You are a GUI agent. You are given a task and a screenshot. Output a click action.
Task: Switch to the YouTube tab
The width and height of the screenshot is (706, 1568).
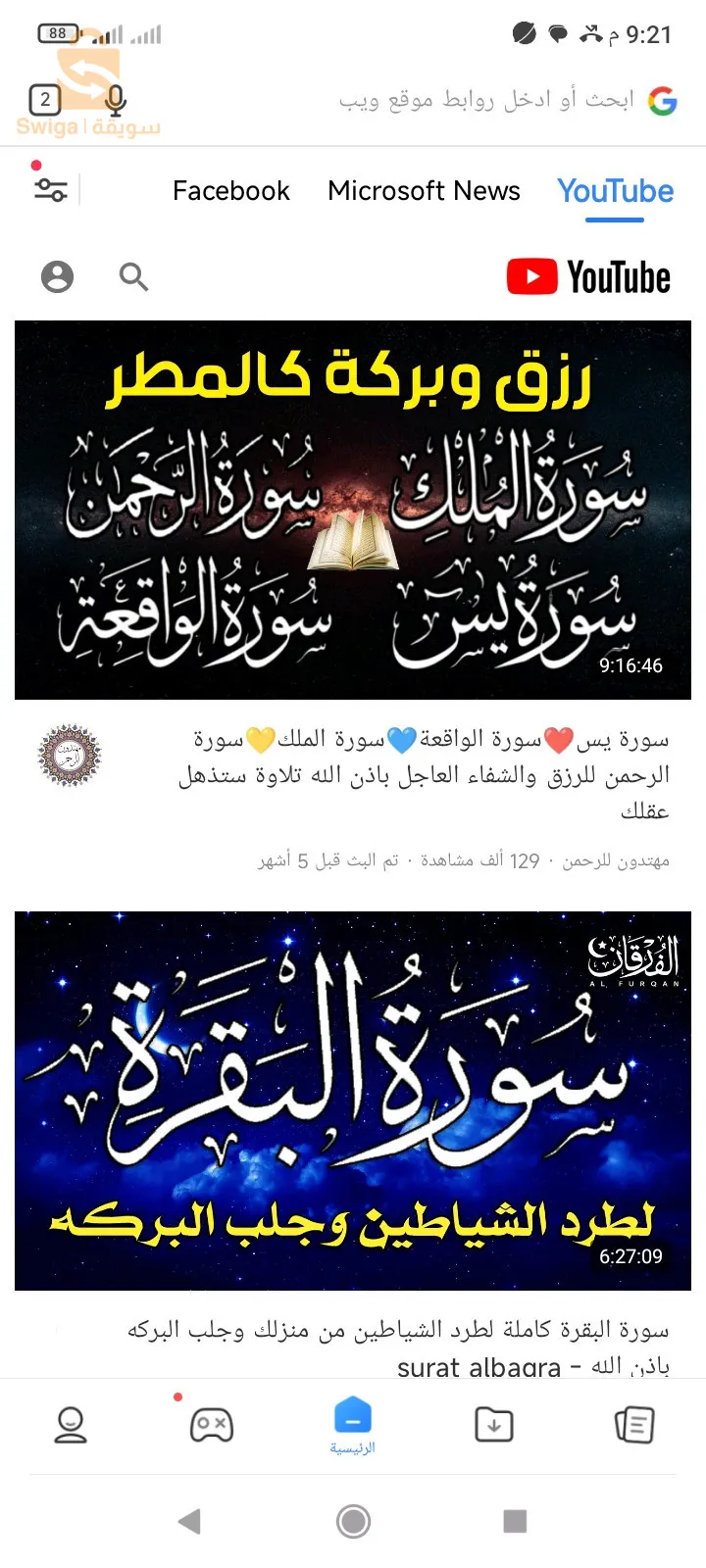(615, 191)
